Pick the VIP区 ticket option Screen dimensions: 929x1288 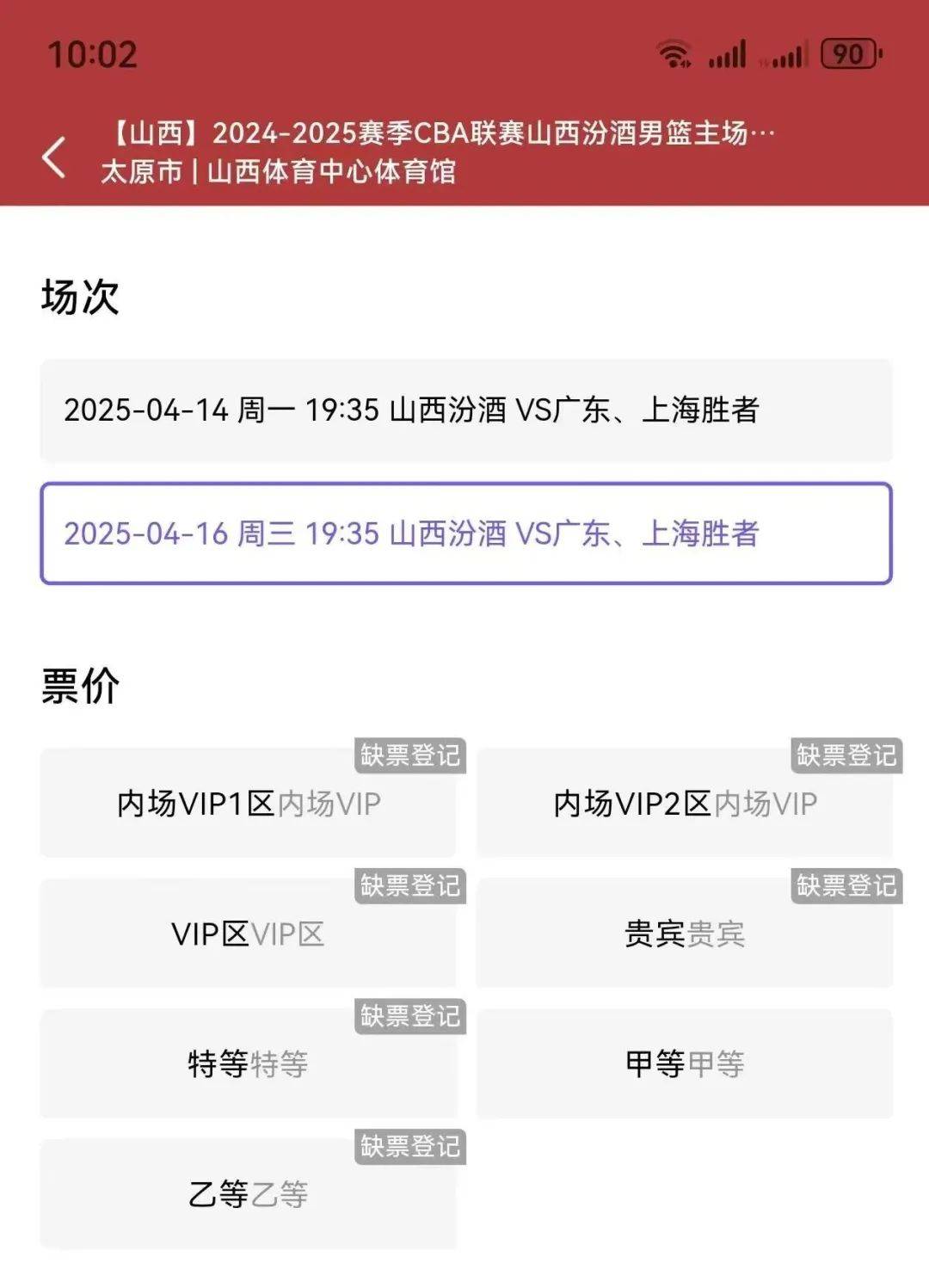tap(249, 934)
